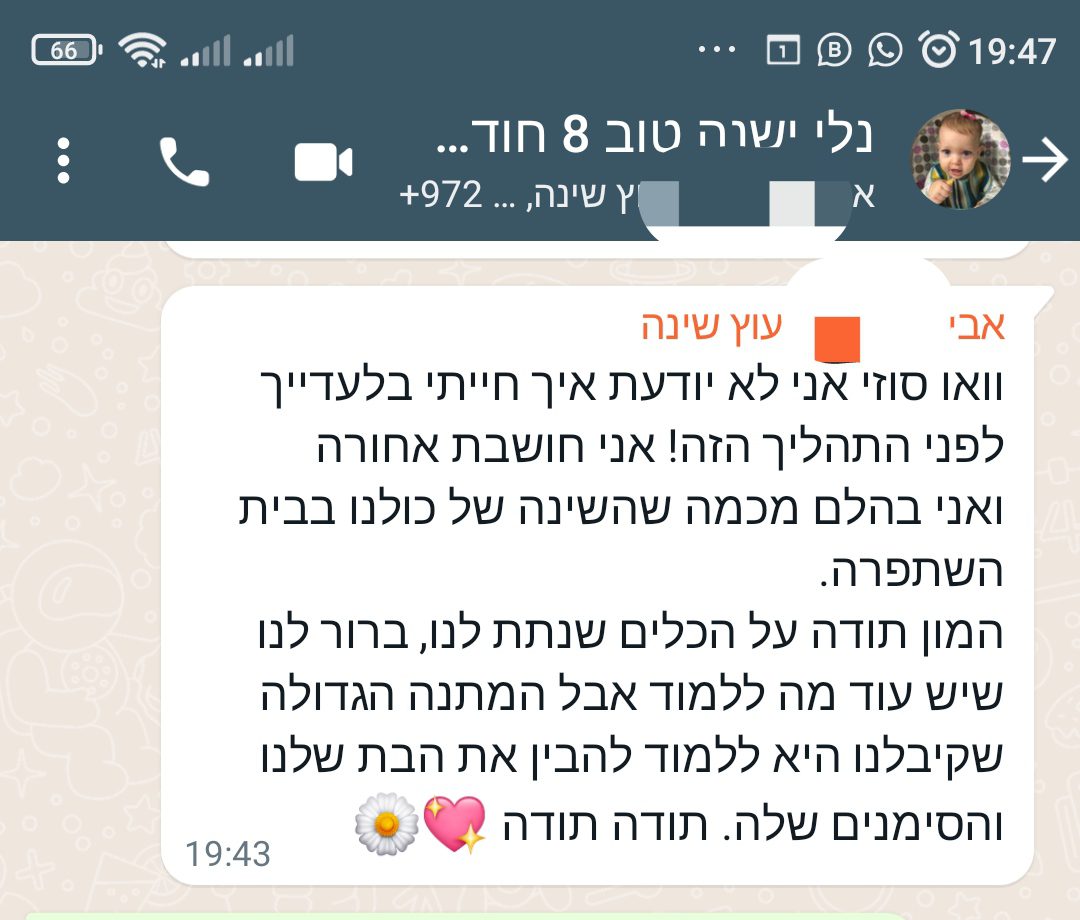The height and width of the screenshot is (920, 1080).
Task: Open the group profile photo
Action: coord(959,160)
